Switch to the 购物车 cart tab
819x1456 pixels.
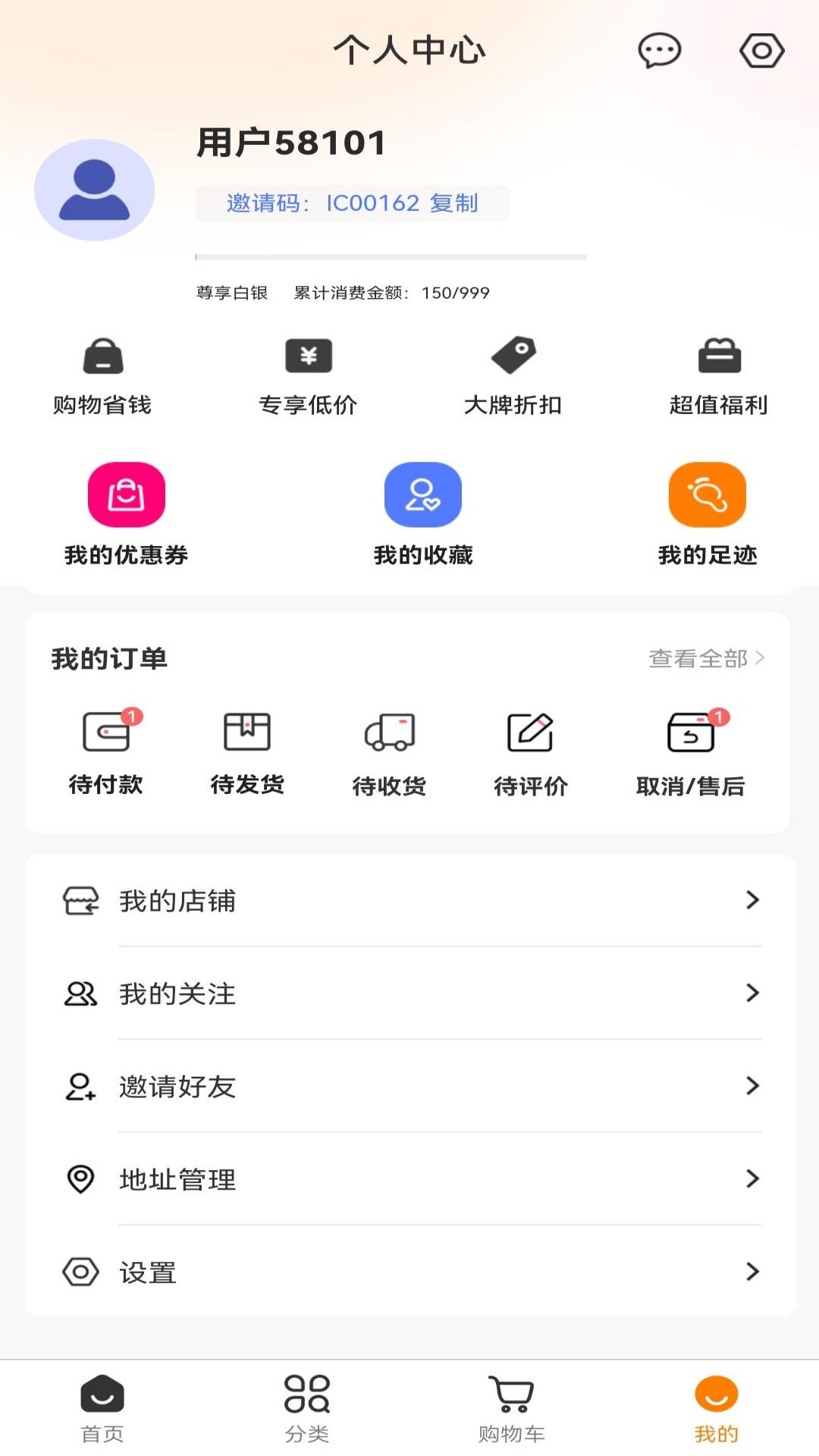[x=512, y=1407]
